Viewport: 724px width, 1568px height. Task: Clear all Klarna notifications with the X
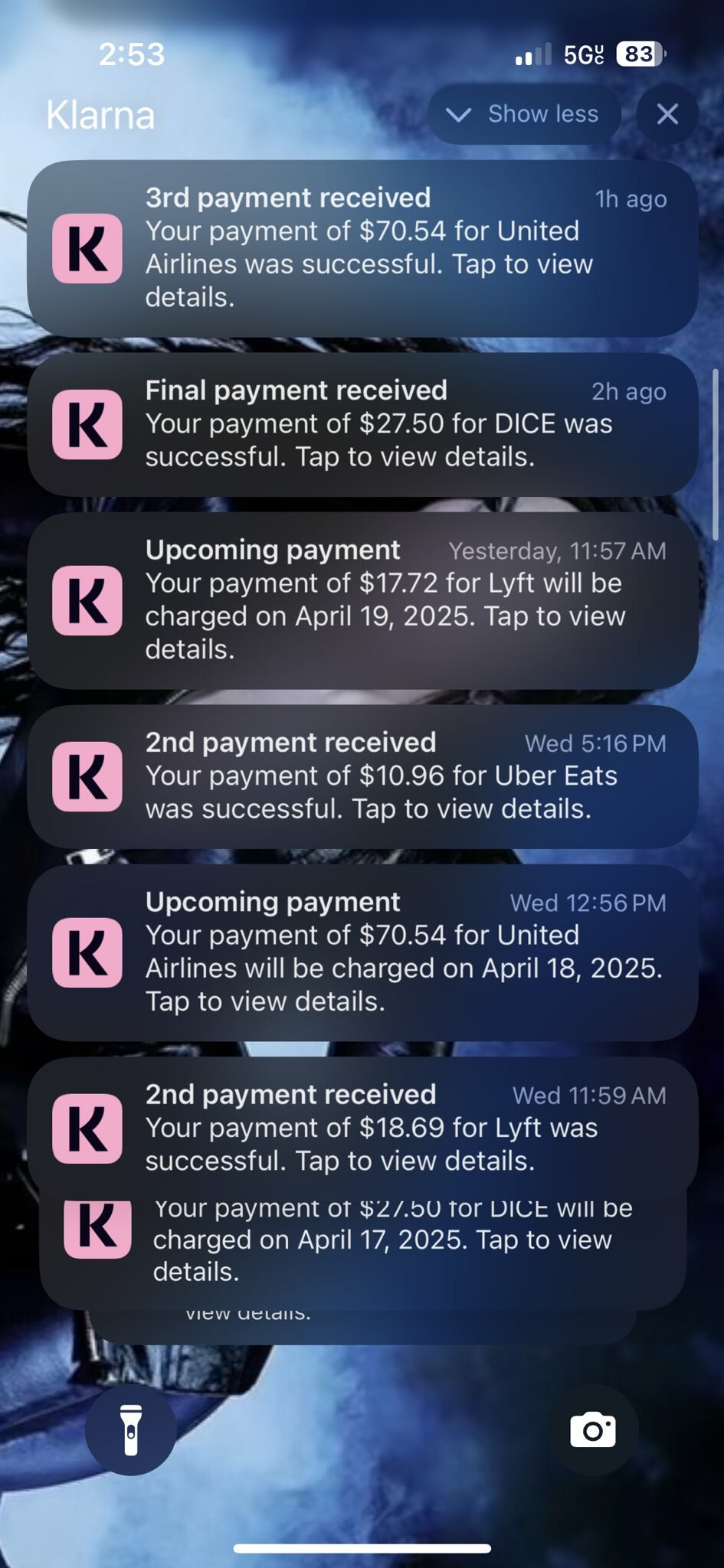[667, 114]
